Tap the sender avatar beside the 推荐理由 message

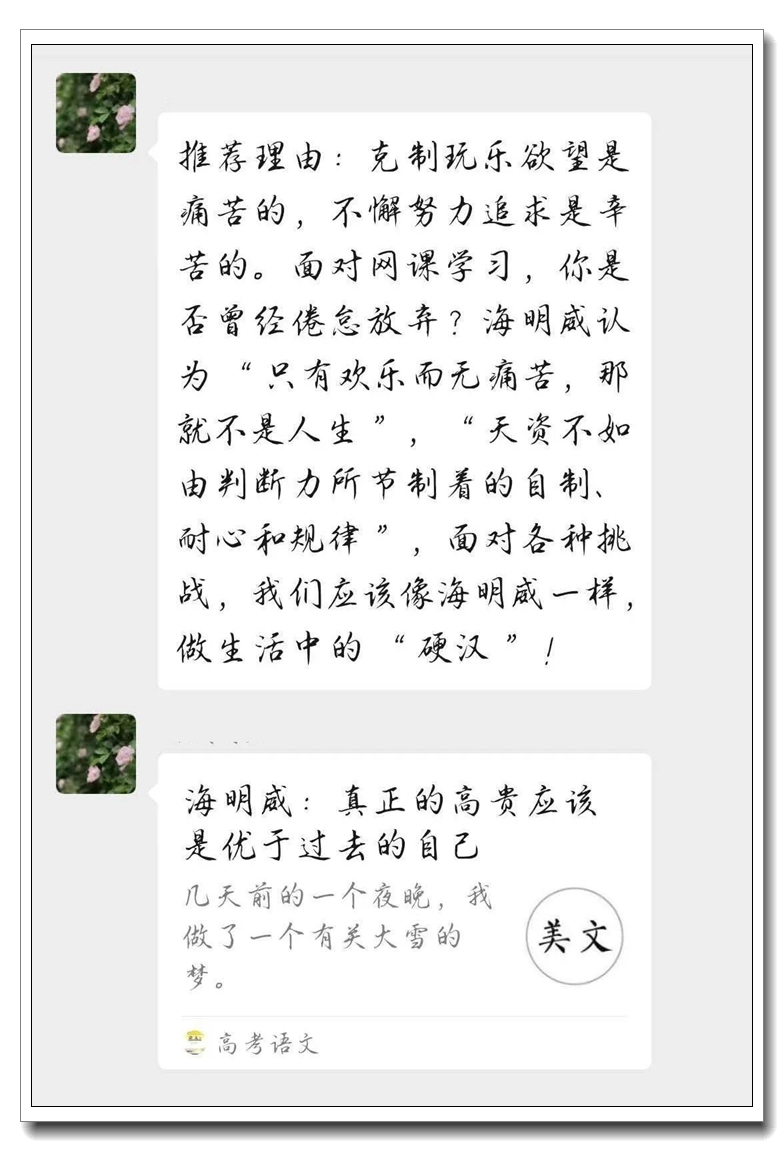tap(96, 113)
